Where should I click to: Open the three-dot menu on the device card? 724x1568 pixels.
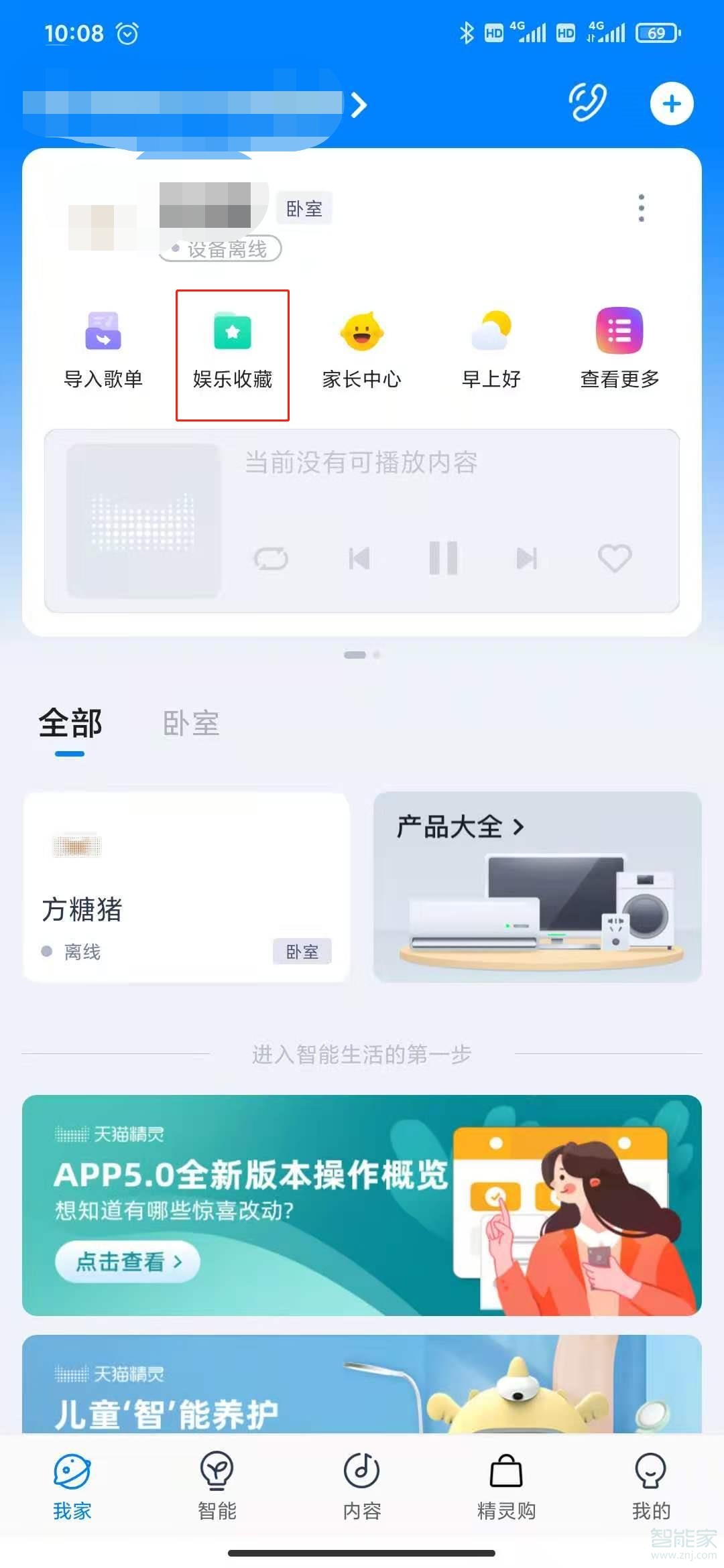(x=643, y=208)
